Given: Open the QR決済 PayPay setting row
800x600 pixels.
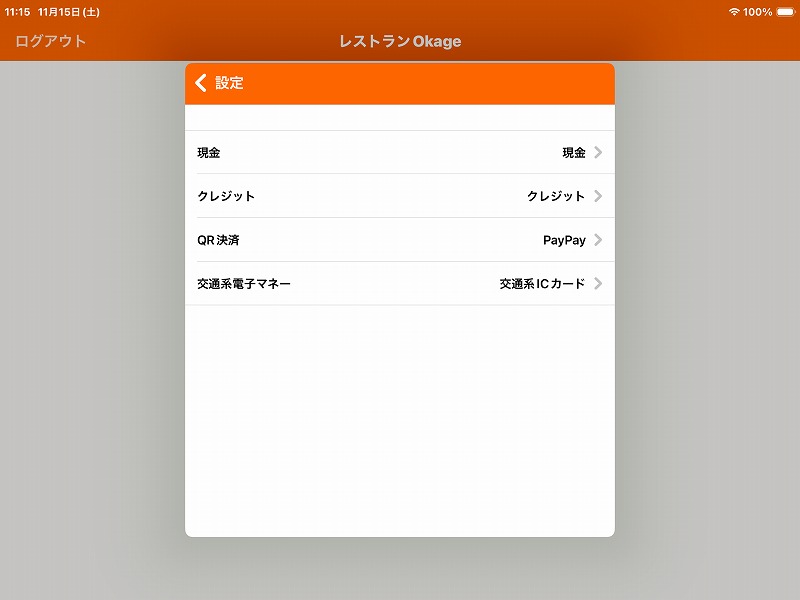Looking at the screenshot, I should coord(400,240).
